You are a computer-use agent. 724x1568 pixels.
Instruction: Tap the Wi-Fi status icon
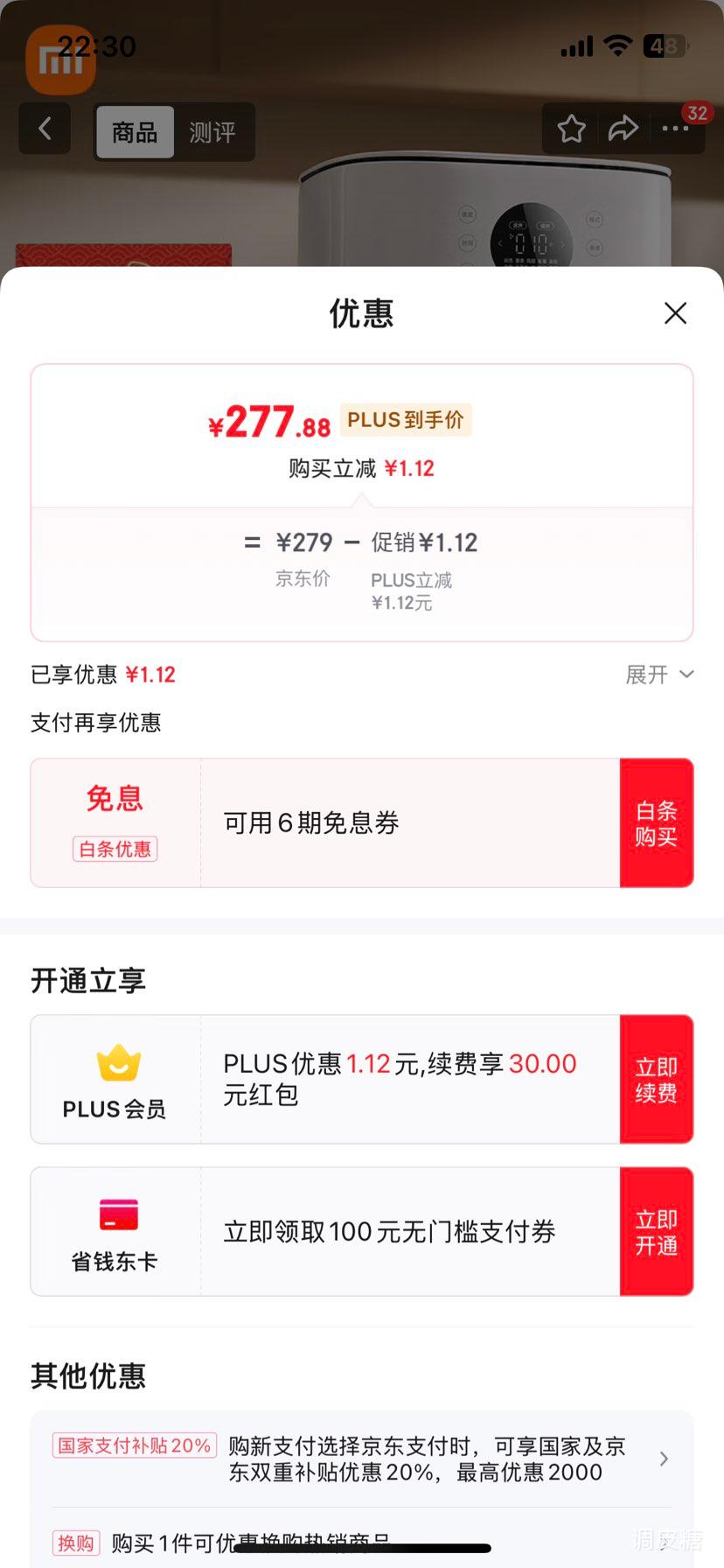coord(617,46)
